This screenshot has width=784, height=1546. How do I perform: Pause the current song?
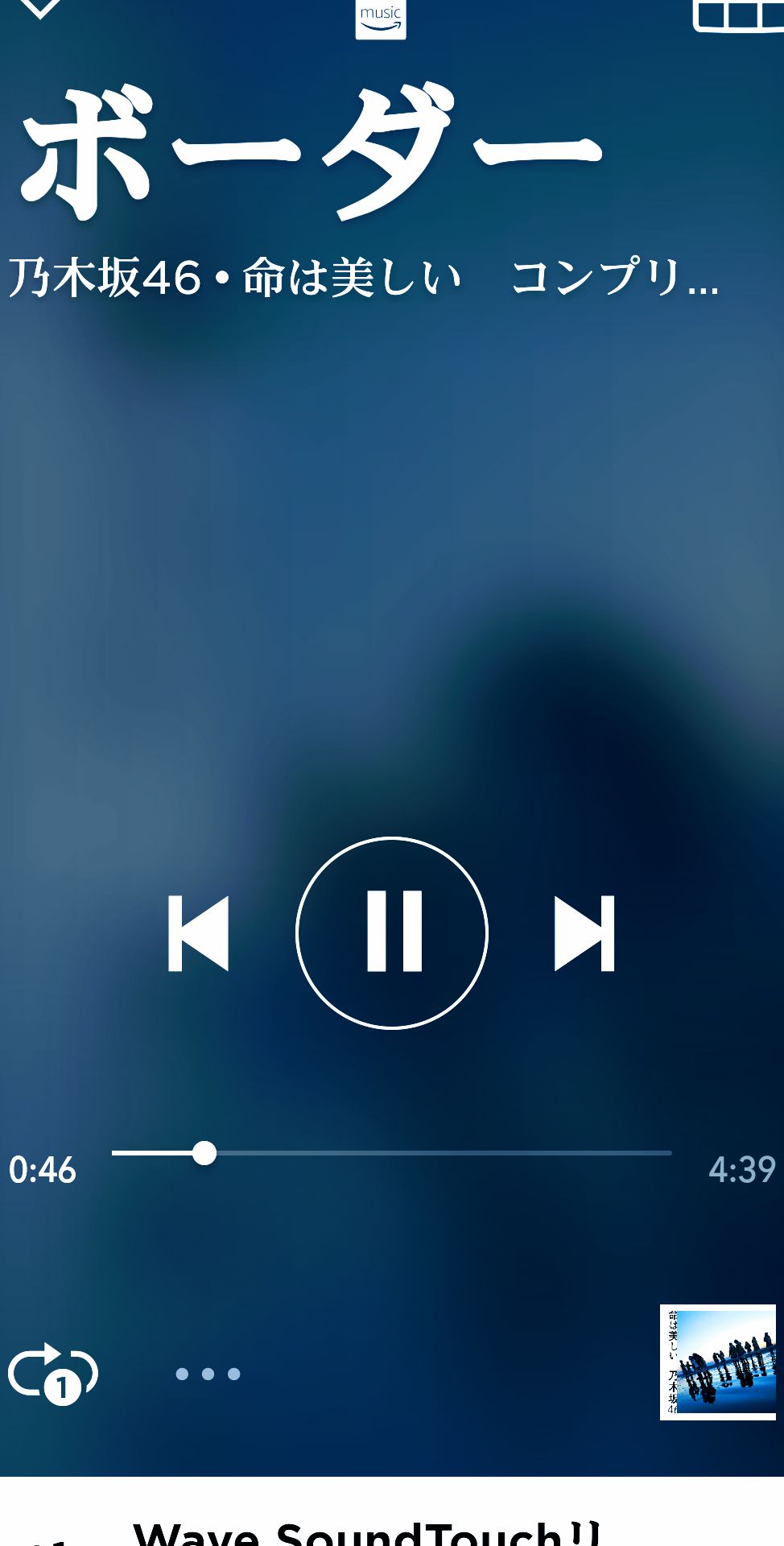click(392, 932)
